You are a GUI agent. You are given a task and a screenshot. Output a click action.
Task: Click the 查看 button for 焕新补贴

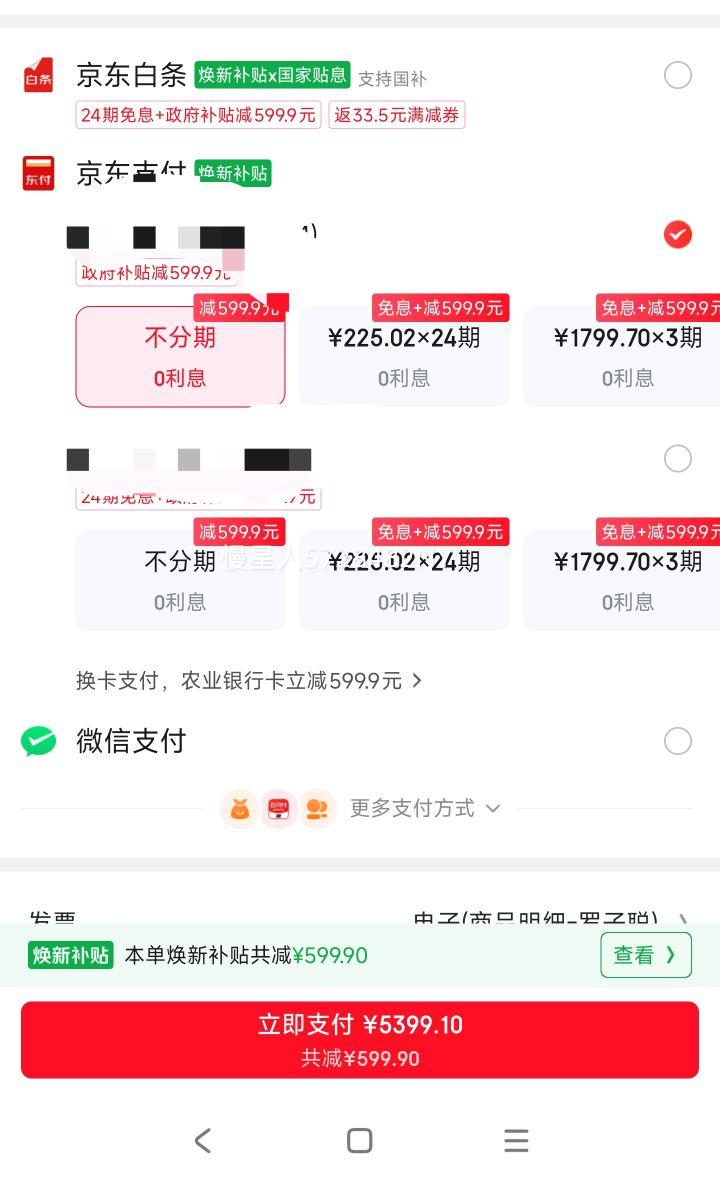tap(645, 955)
